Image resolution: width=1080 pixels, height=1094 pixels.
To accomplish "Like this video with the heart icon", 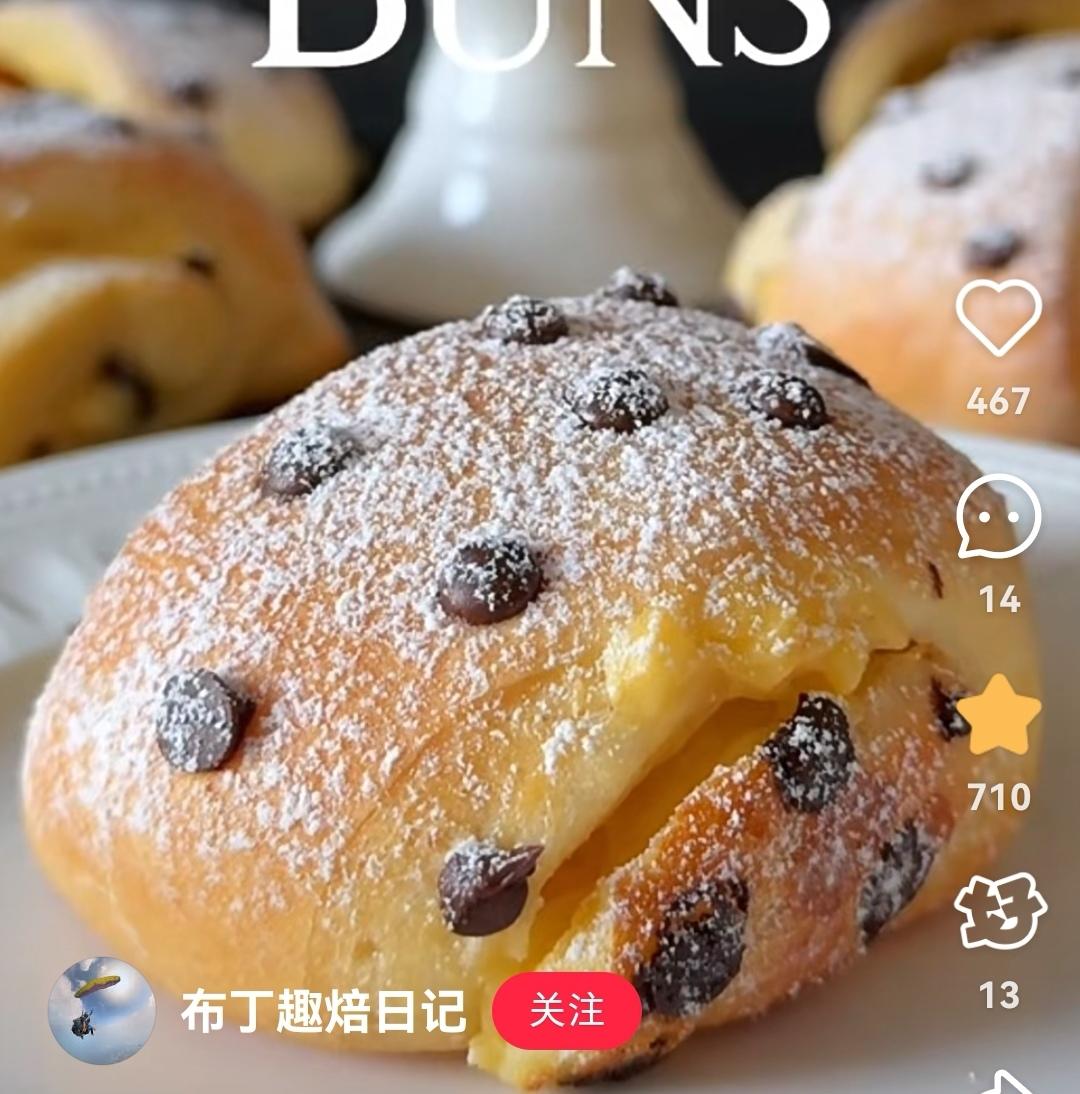I will pyautogui.click(x=998, y=318).
